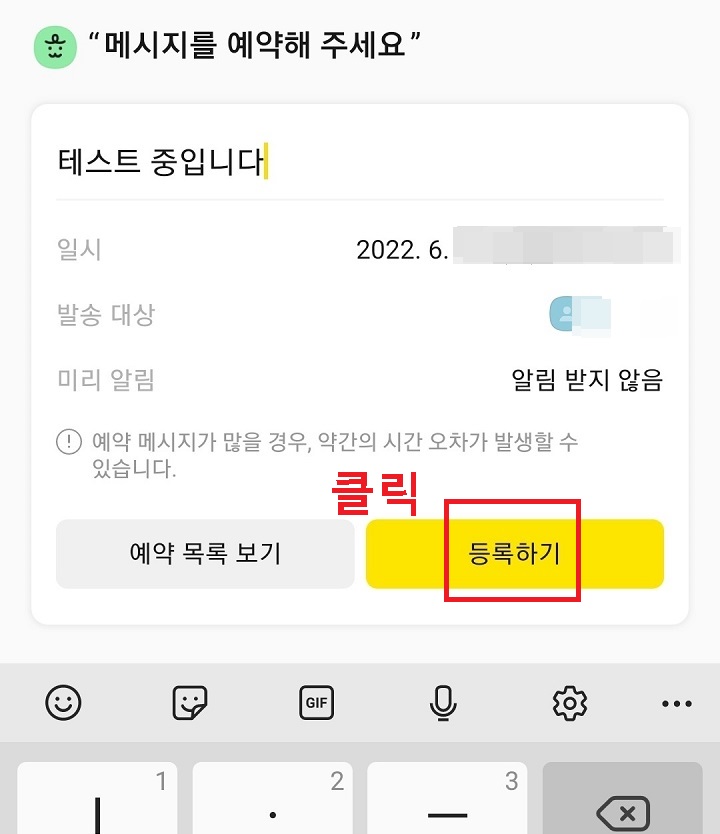The image size is (720, 834).
Task: Start voice input with the microphone icon
Action: tap(443, 703)
